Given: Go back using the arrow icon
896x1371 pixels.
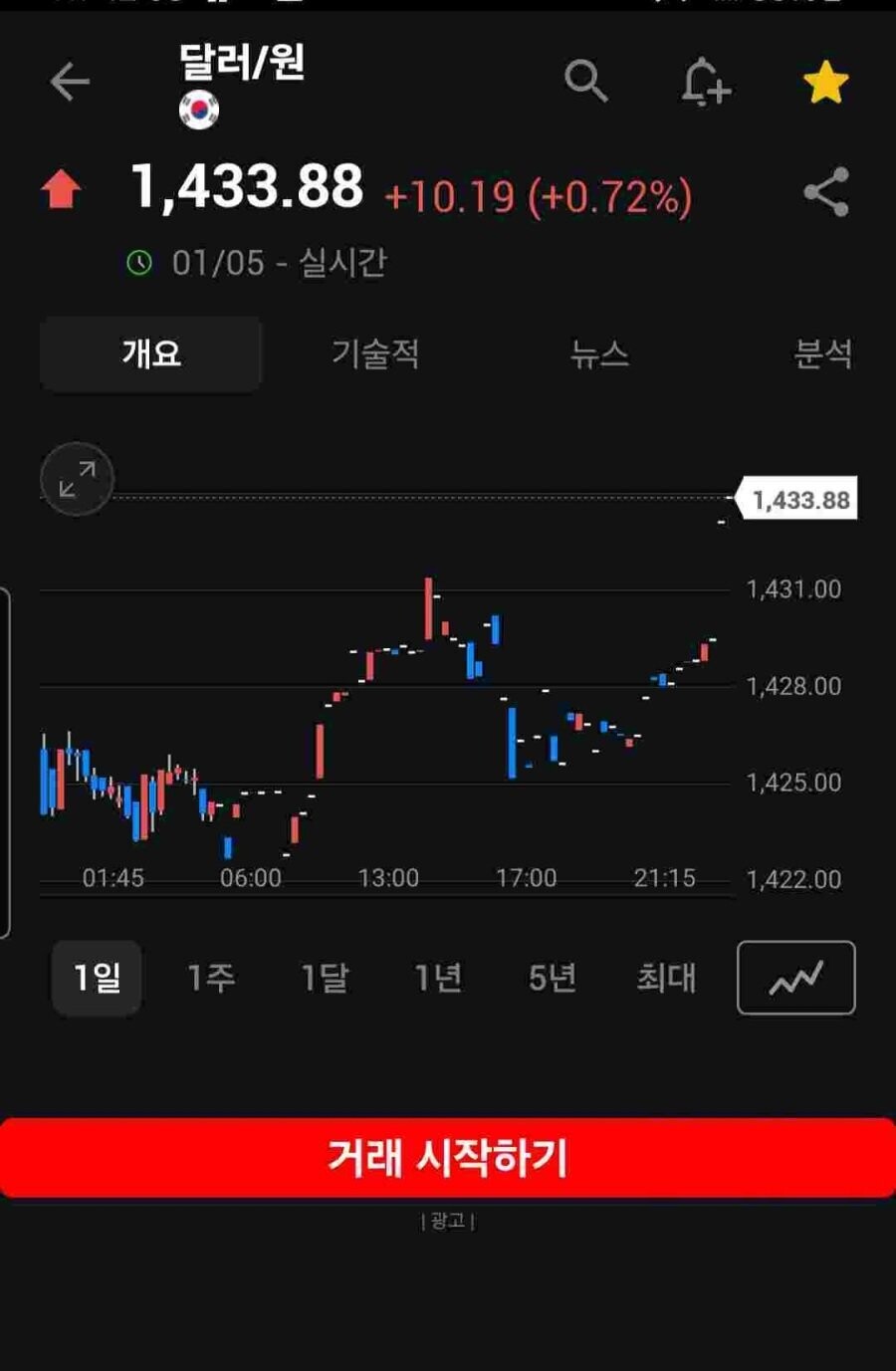Looking at the screenshot, I should tap(70, 82).
